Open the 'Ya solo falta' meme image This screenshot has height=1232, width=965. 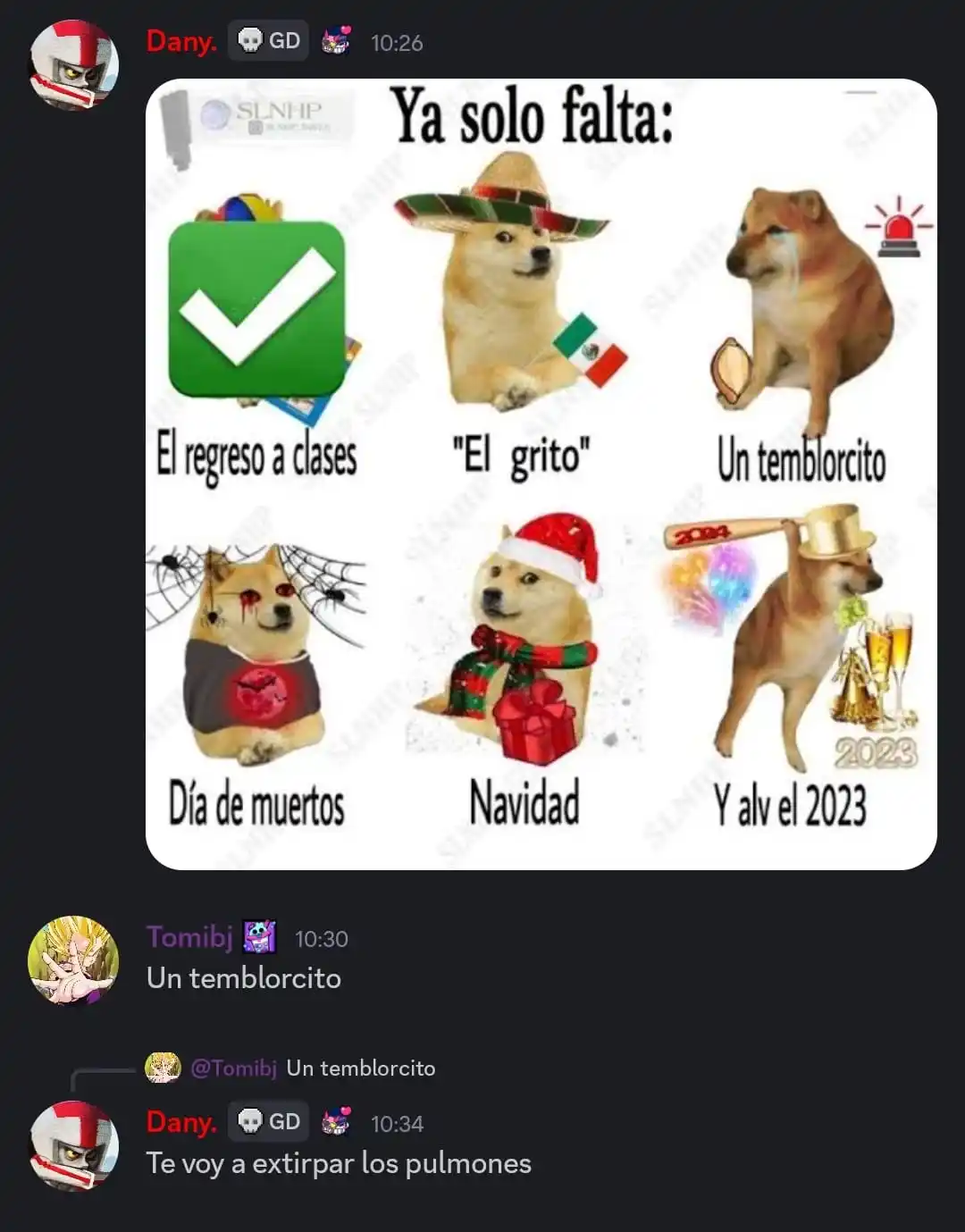pyautogui.click(x=541, y=474)
